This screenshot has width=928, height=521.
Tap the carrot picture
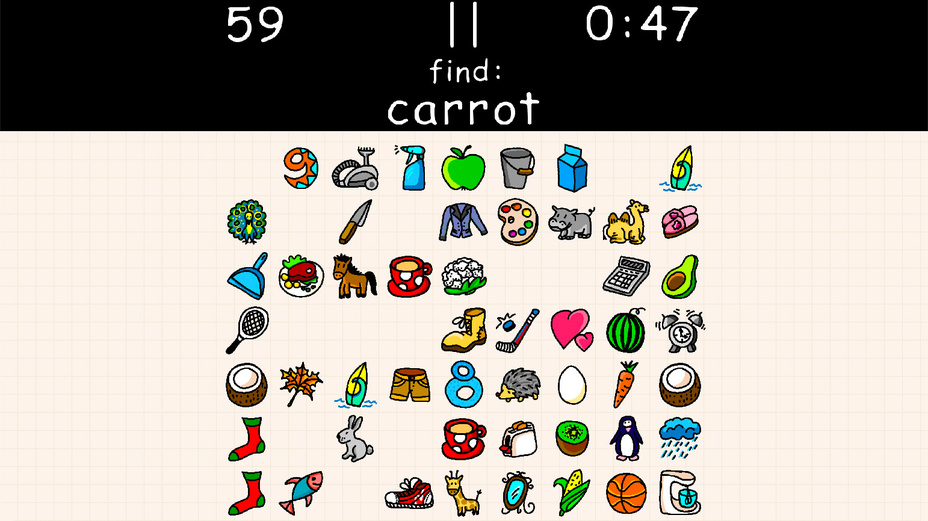tap(627, 384)
